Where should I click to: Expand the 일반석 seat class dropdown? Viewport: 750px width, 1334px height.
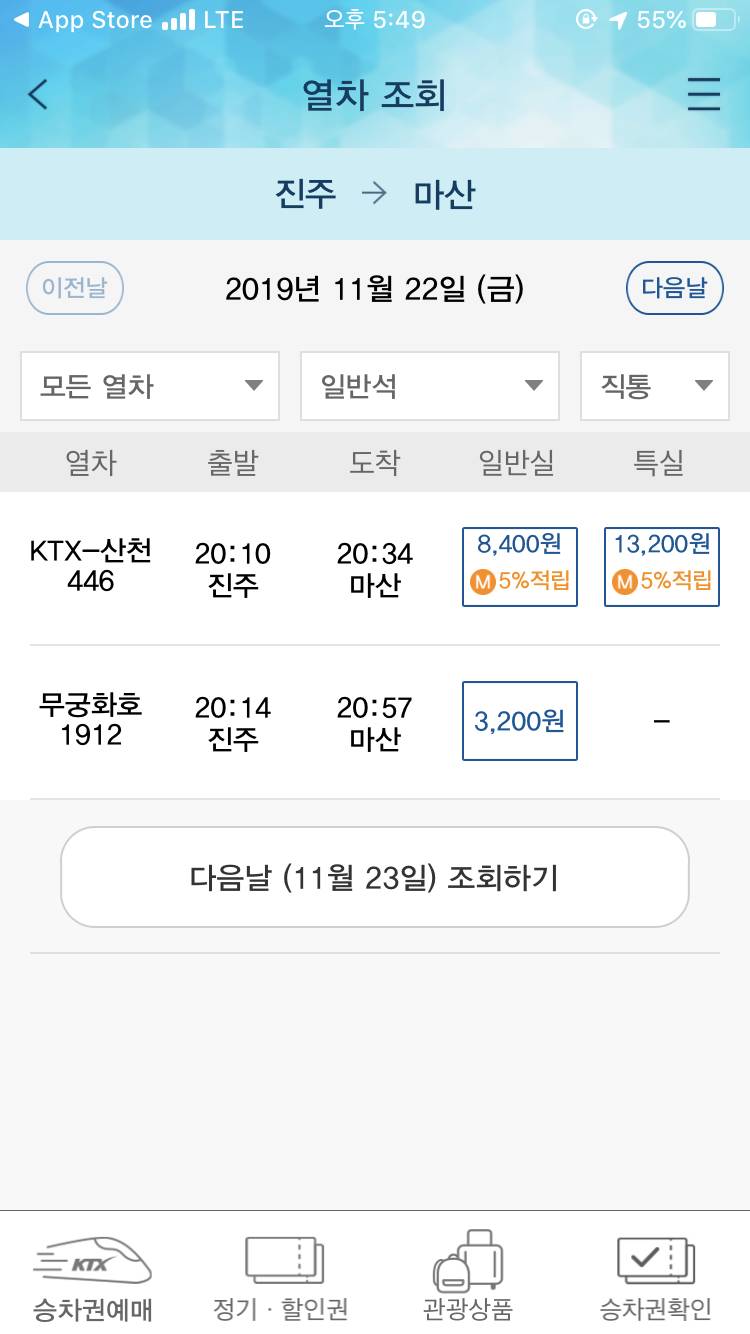(429, 387)
